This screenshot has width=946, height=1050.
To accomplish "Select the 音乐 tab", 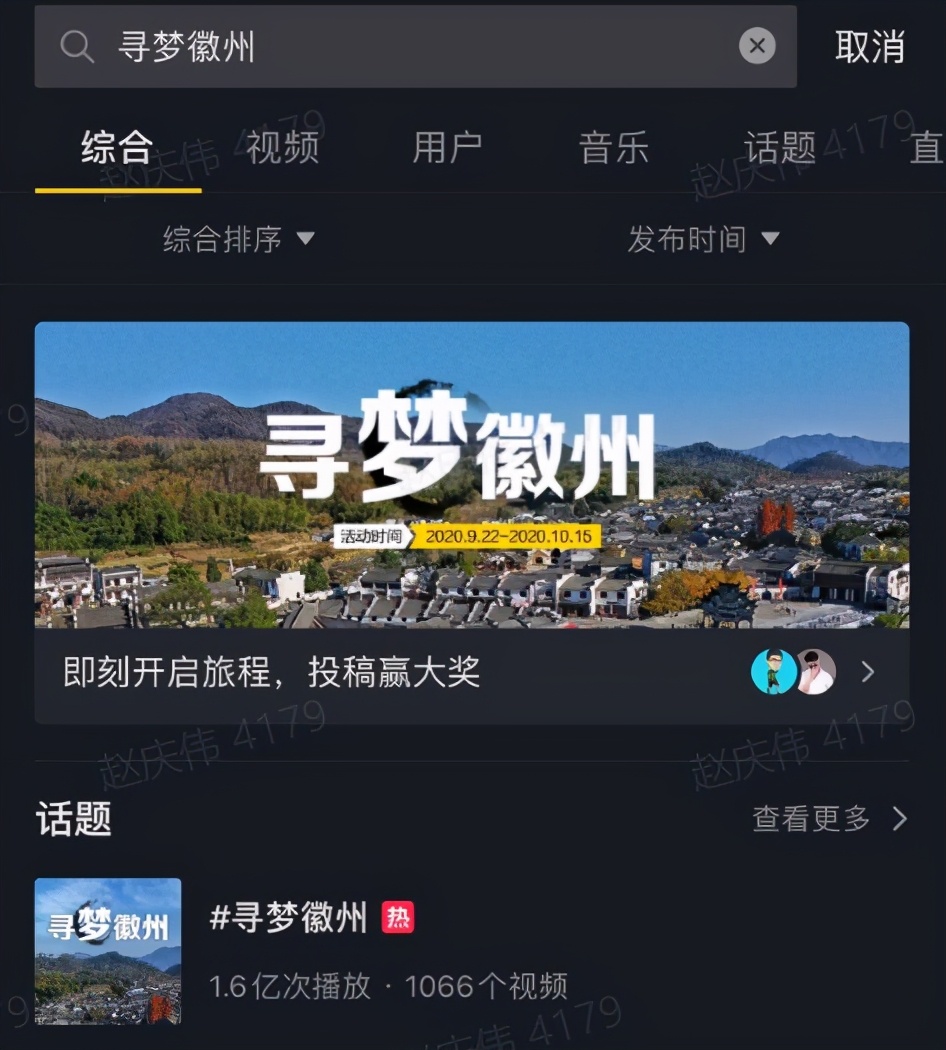I will coord(613,147).
